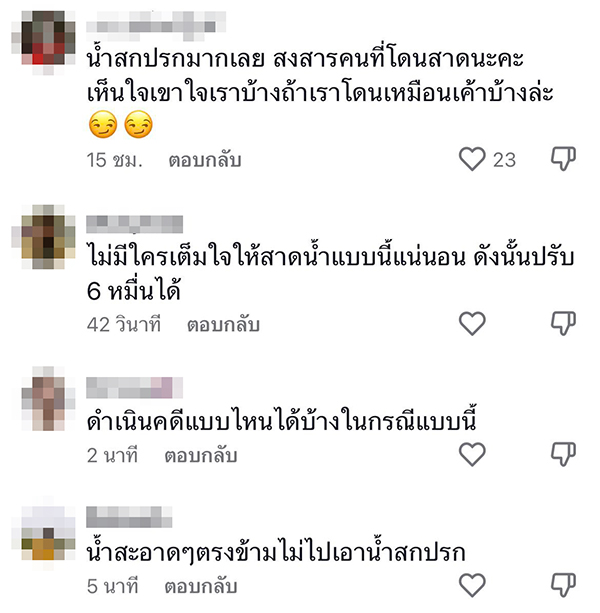
Task: Like the comment posted 15 ชม. ago
Action: [x=471, y=159]
